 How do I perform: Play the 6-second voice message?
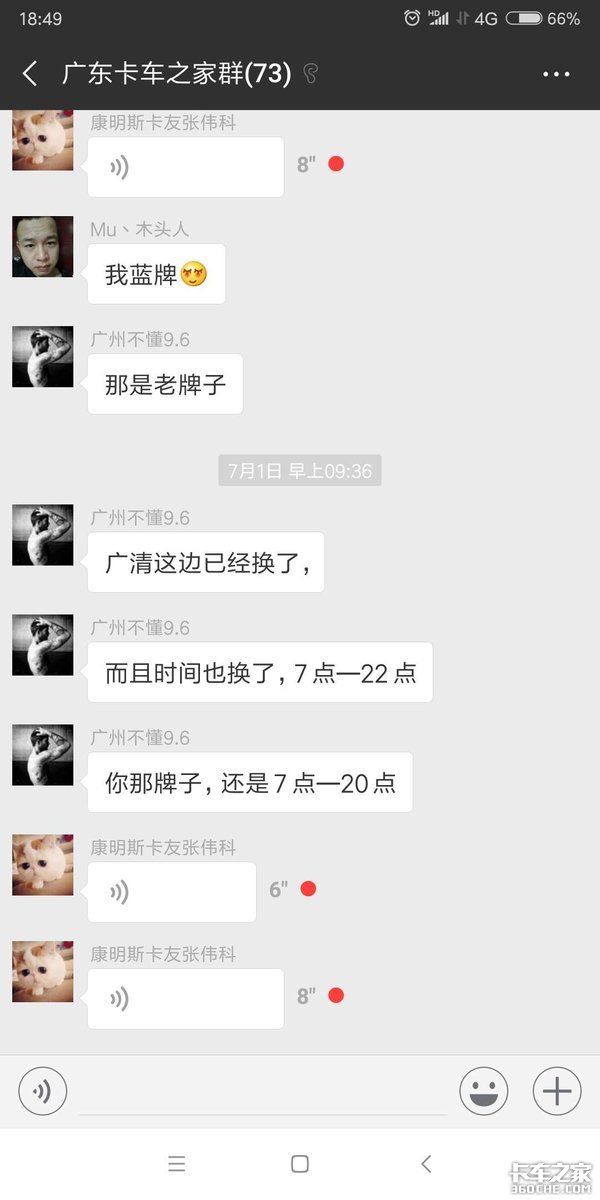[x=171, y=891]
